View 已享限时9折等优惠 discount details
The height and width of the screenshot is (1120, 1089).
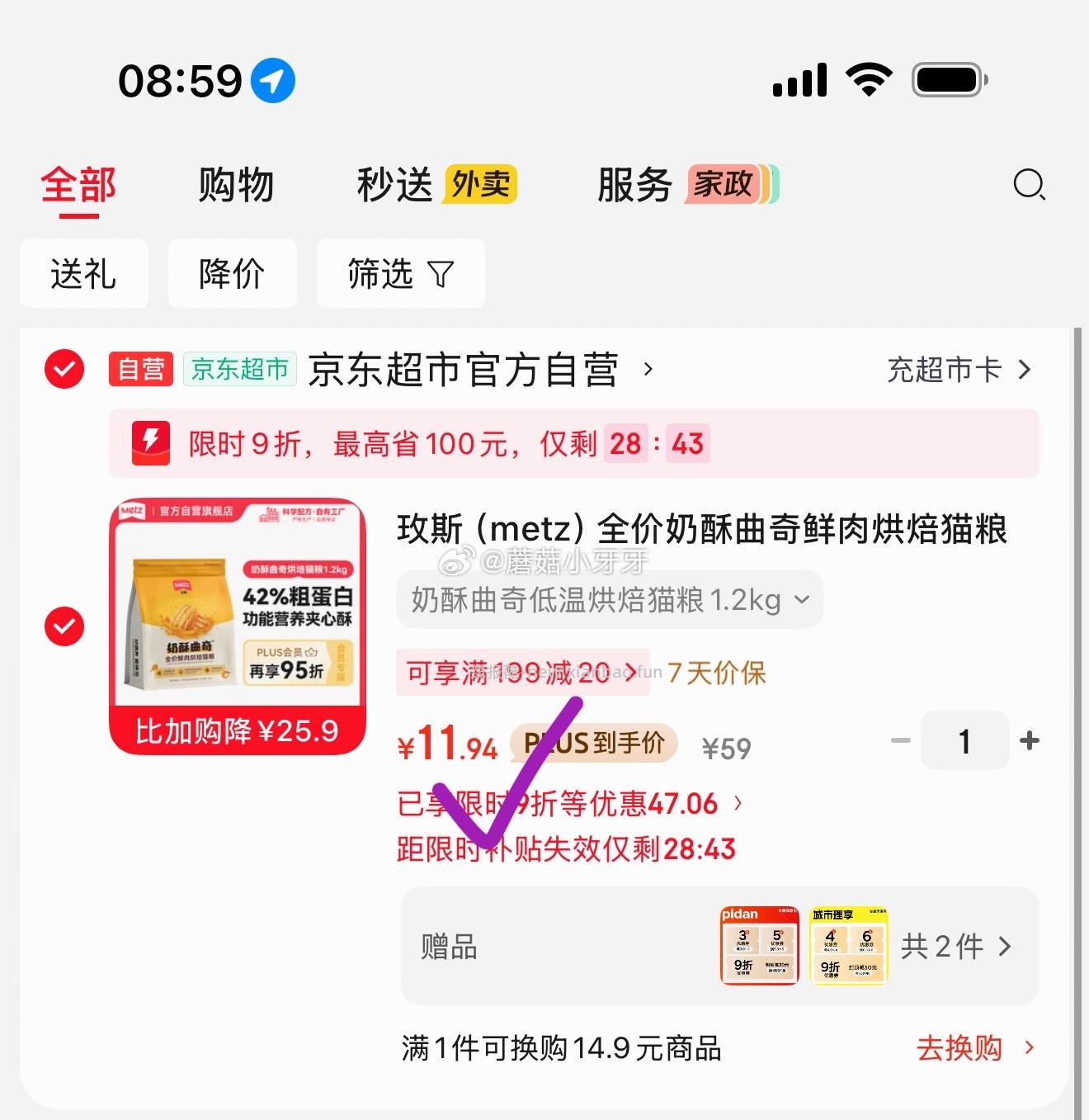coord(569,803)
